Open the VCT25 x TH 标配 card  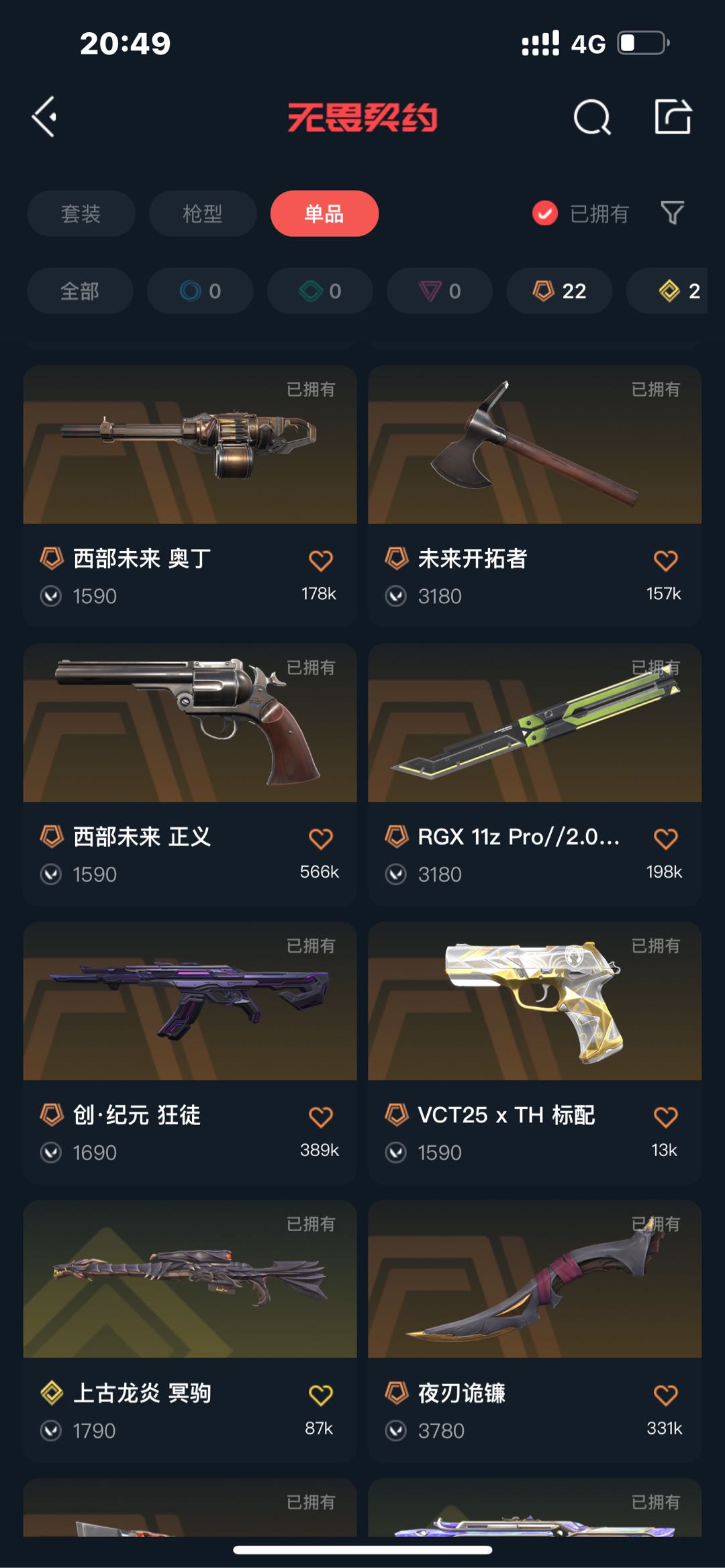tap(534, 1027)
